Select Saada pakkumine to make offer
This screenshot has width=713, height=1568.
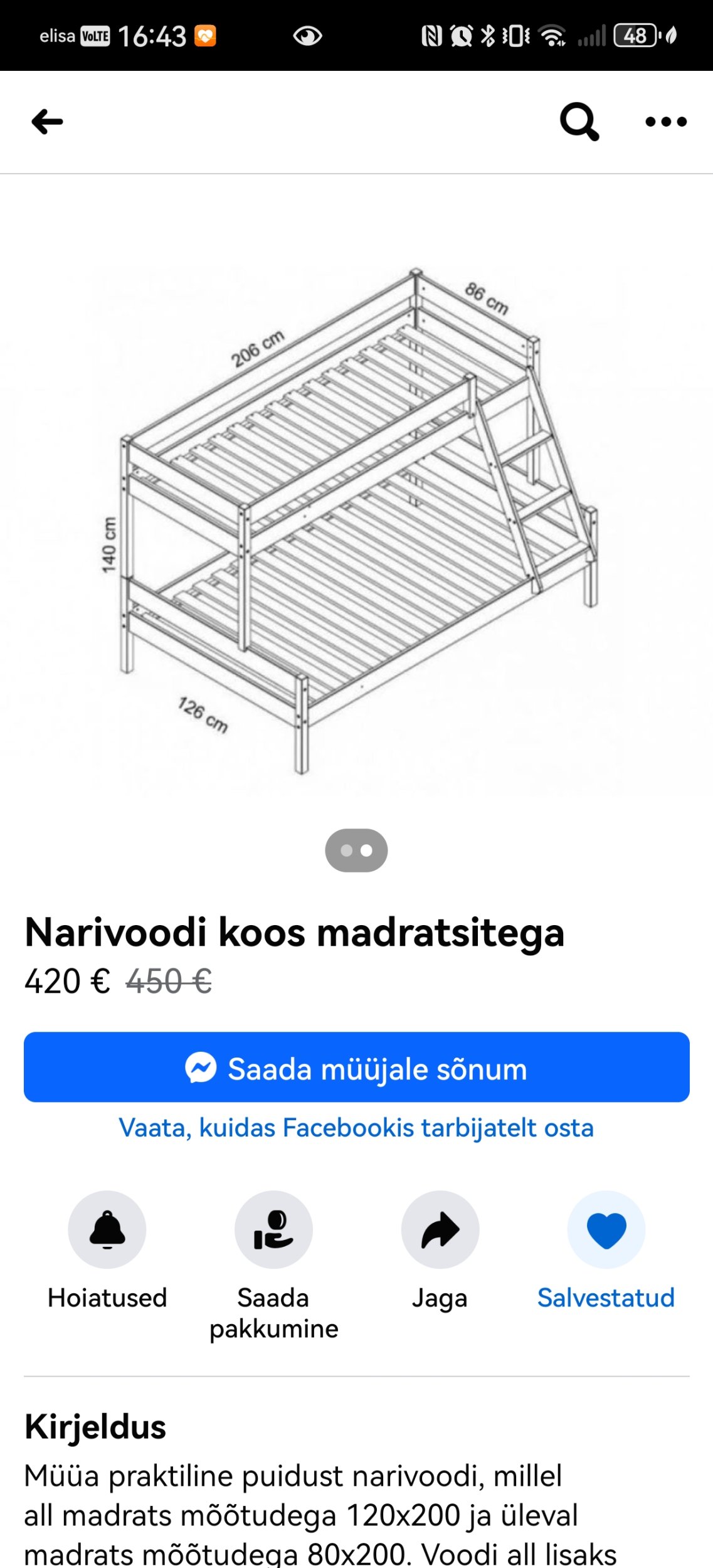point(273,1230)
